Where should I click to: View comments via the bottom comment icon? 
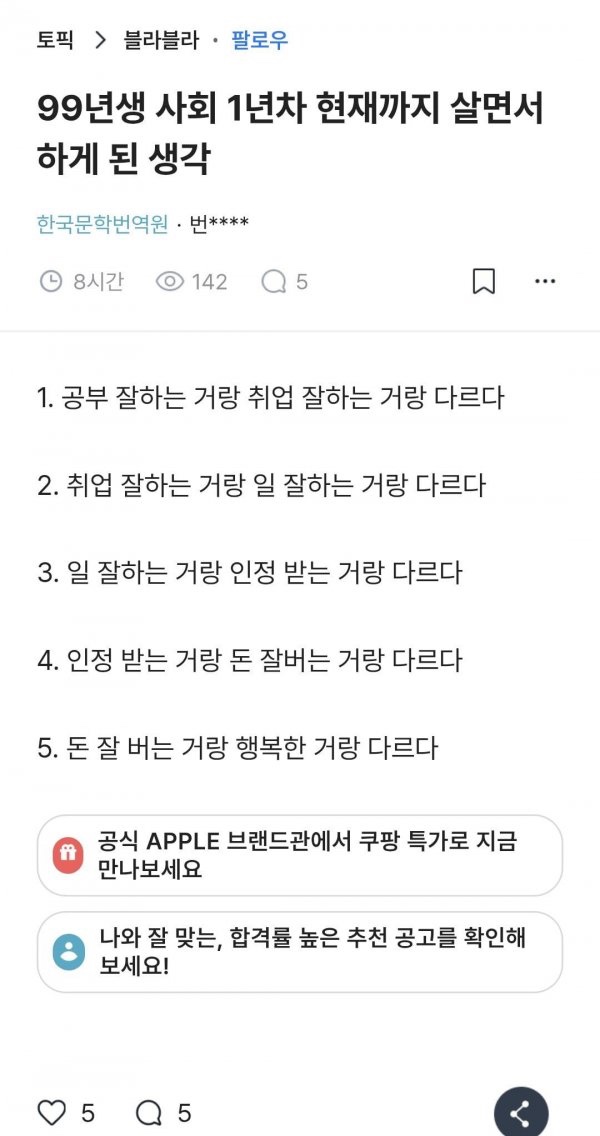tap(149, 1112)
